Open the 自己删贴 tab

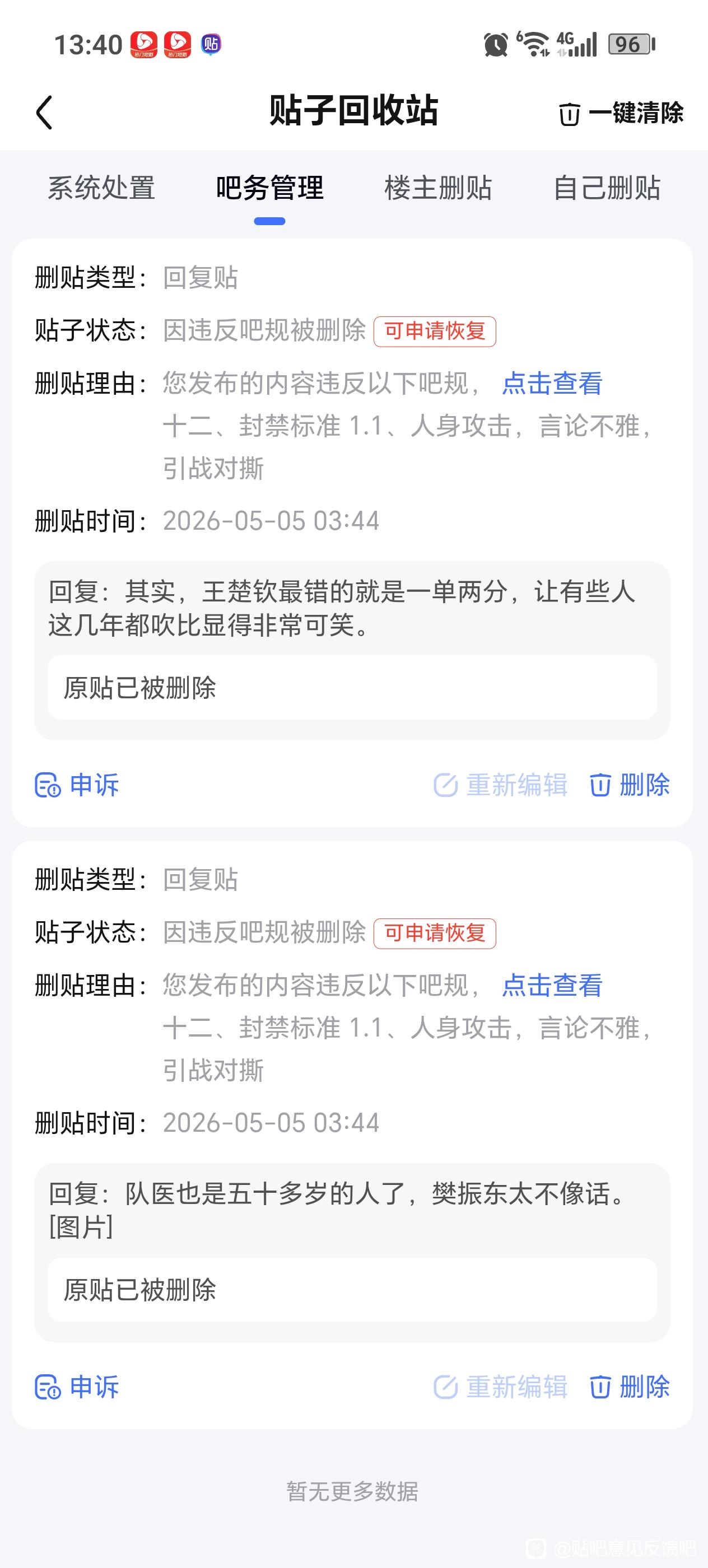[607, 188]
